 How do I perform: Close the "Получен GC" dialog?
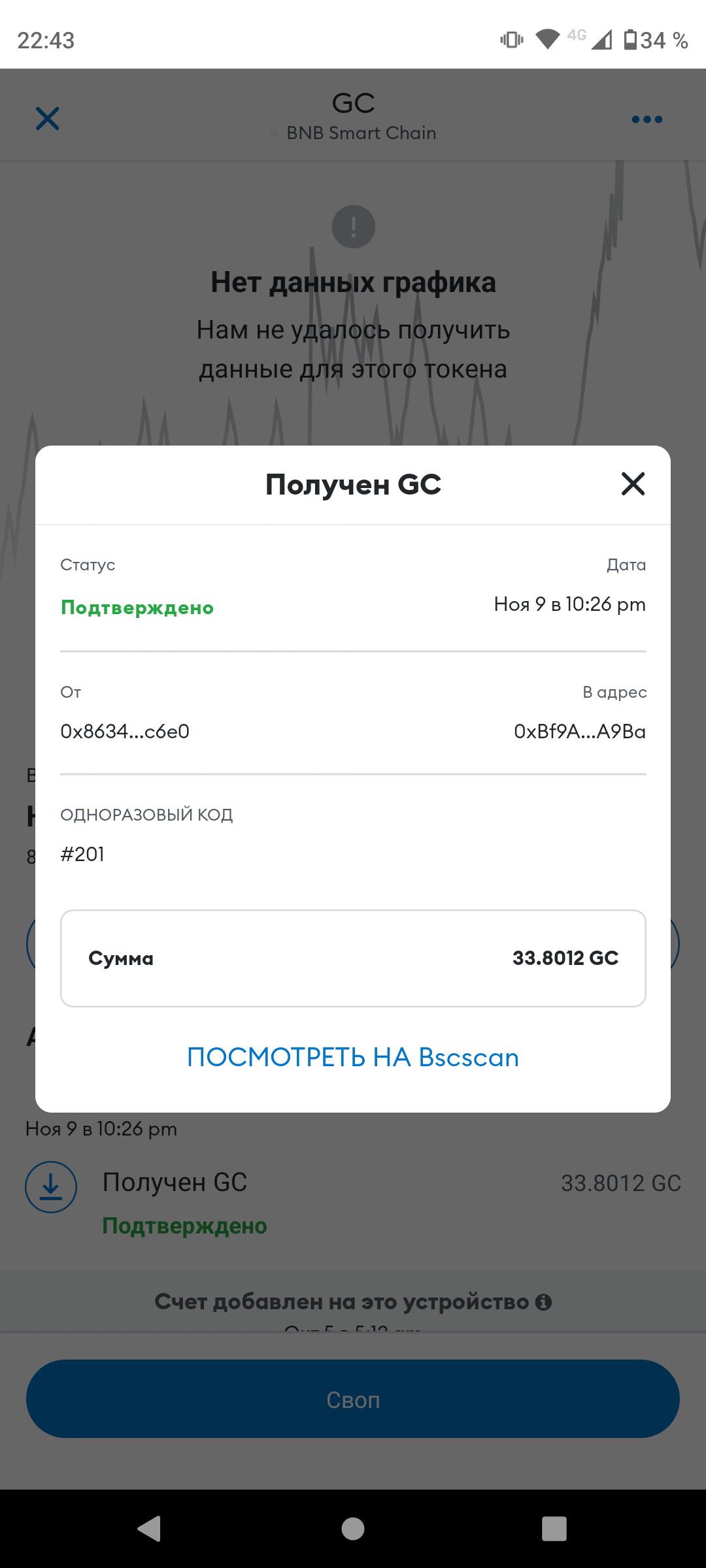coord(633,484)
